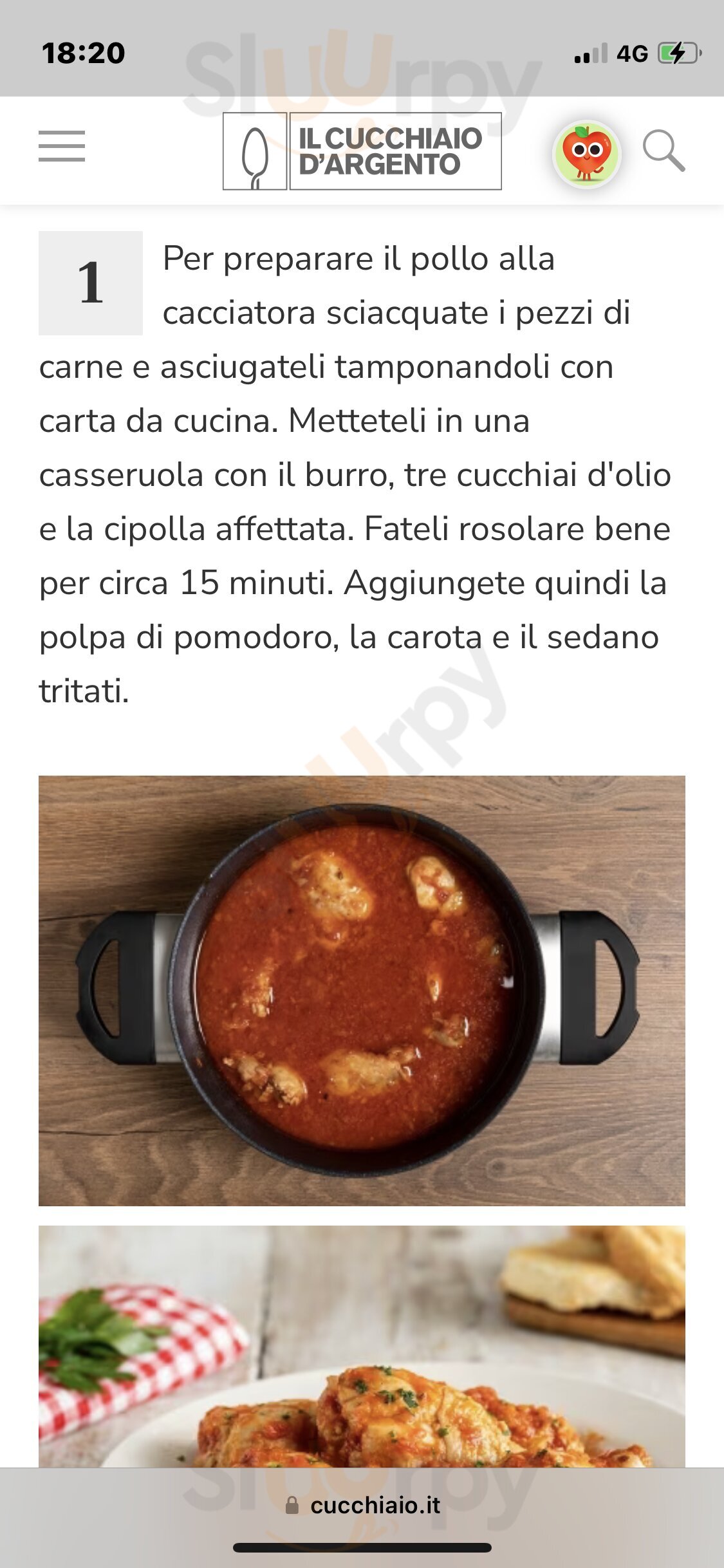Go to Il Cucchiaio d'Argento homepage
The width and height of the screenshot is (724, 1568).
(x=362, y=151)
